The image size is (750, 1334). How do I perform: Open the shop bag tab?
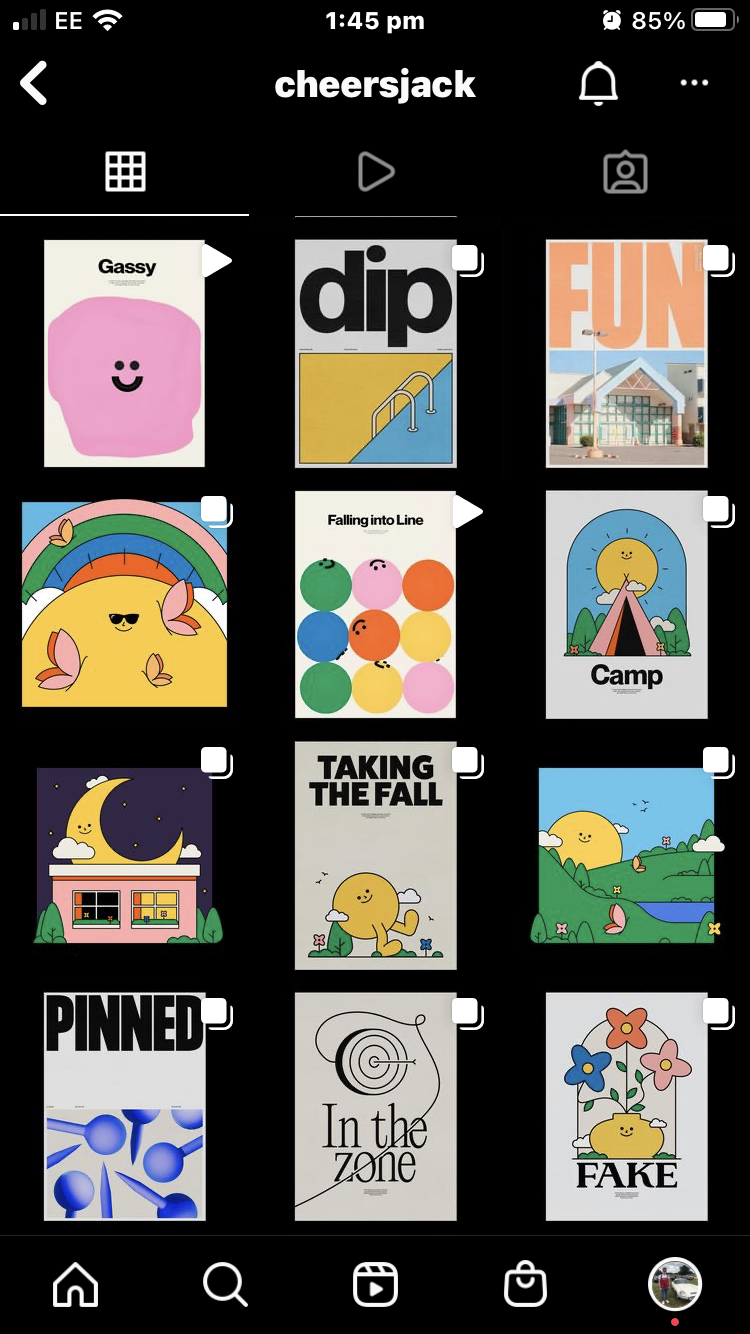point(525,1284)
